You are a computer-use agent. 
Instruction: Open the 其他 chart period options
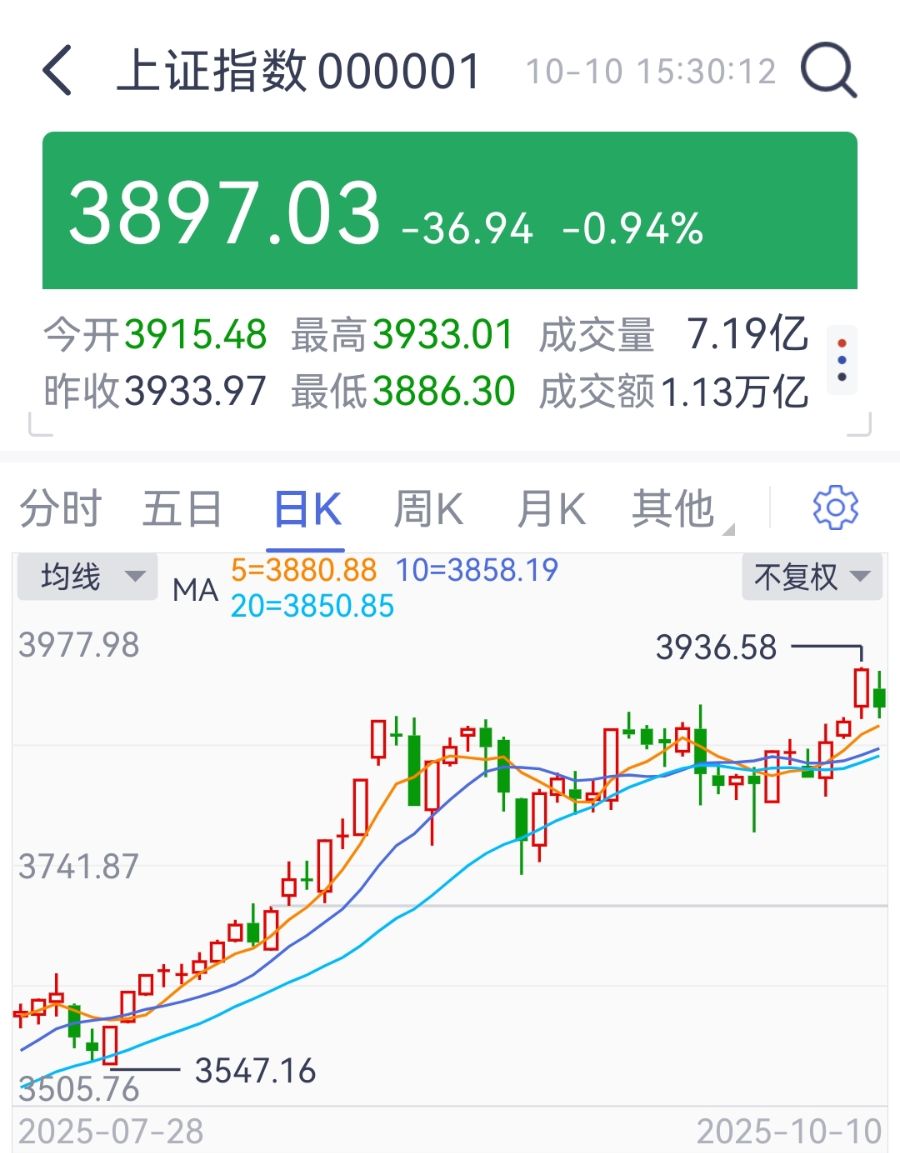[x=674, y=509]
